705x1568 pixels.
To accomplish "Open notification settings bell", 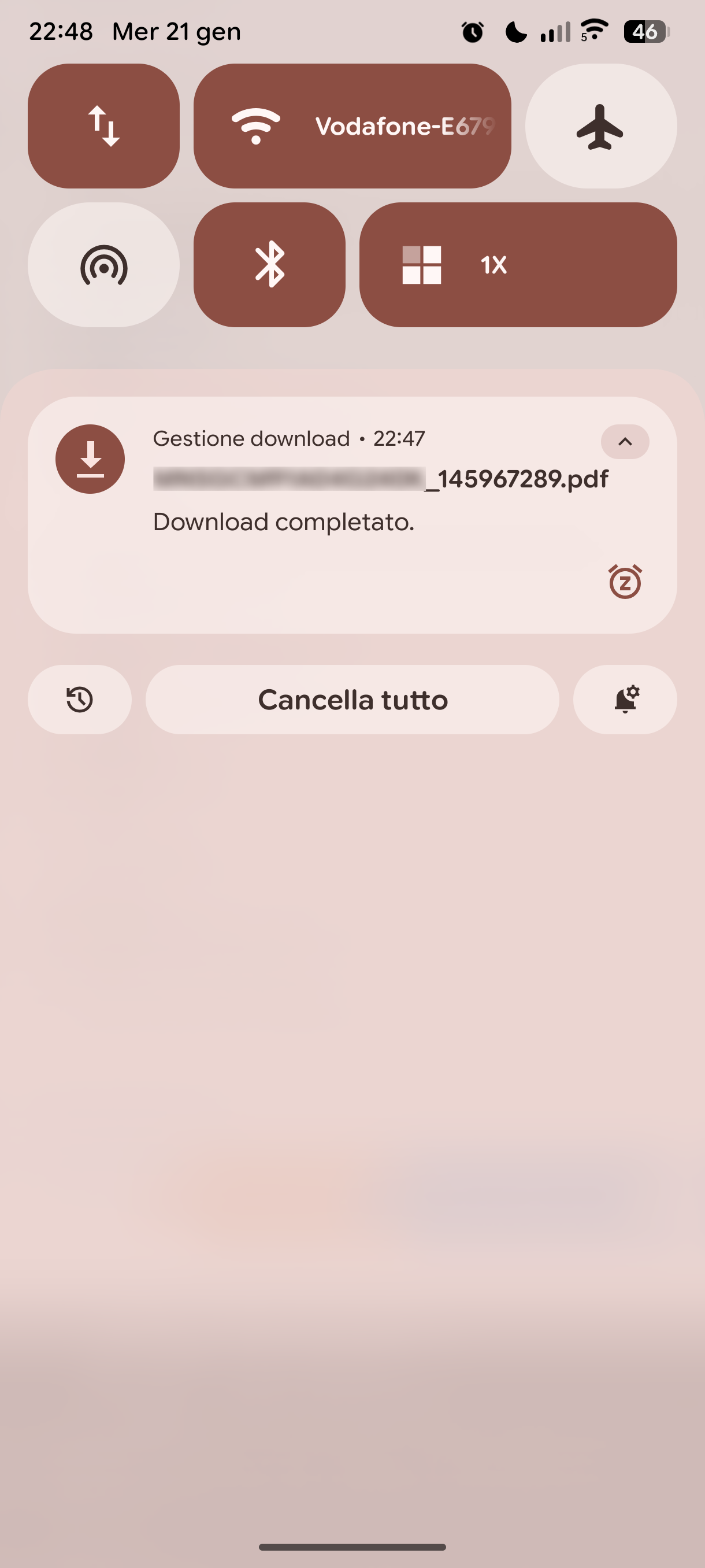I will (x=625, y=700).
